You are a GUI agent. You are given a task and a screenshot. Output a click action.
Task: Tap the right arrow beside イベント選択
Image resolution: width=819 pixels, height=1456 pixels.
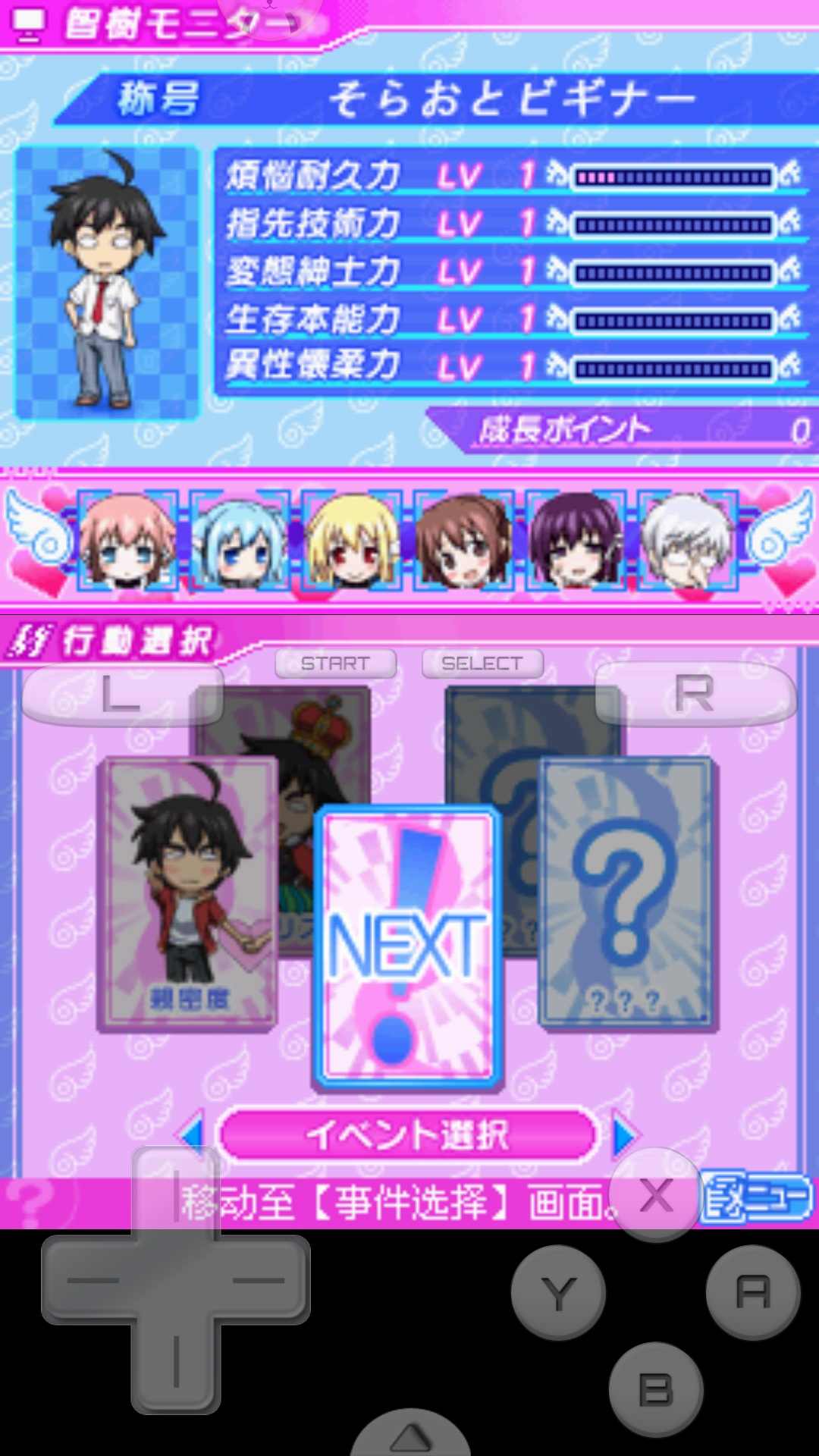click(x=625, y=1135)
